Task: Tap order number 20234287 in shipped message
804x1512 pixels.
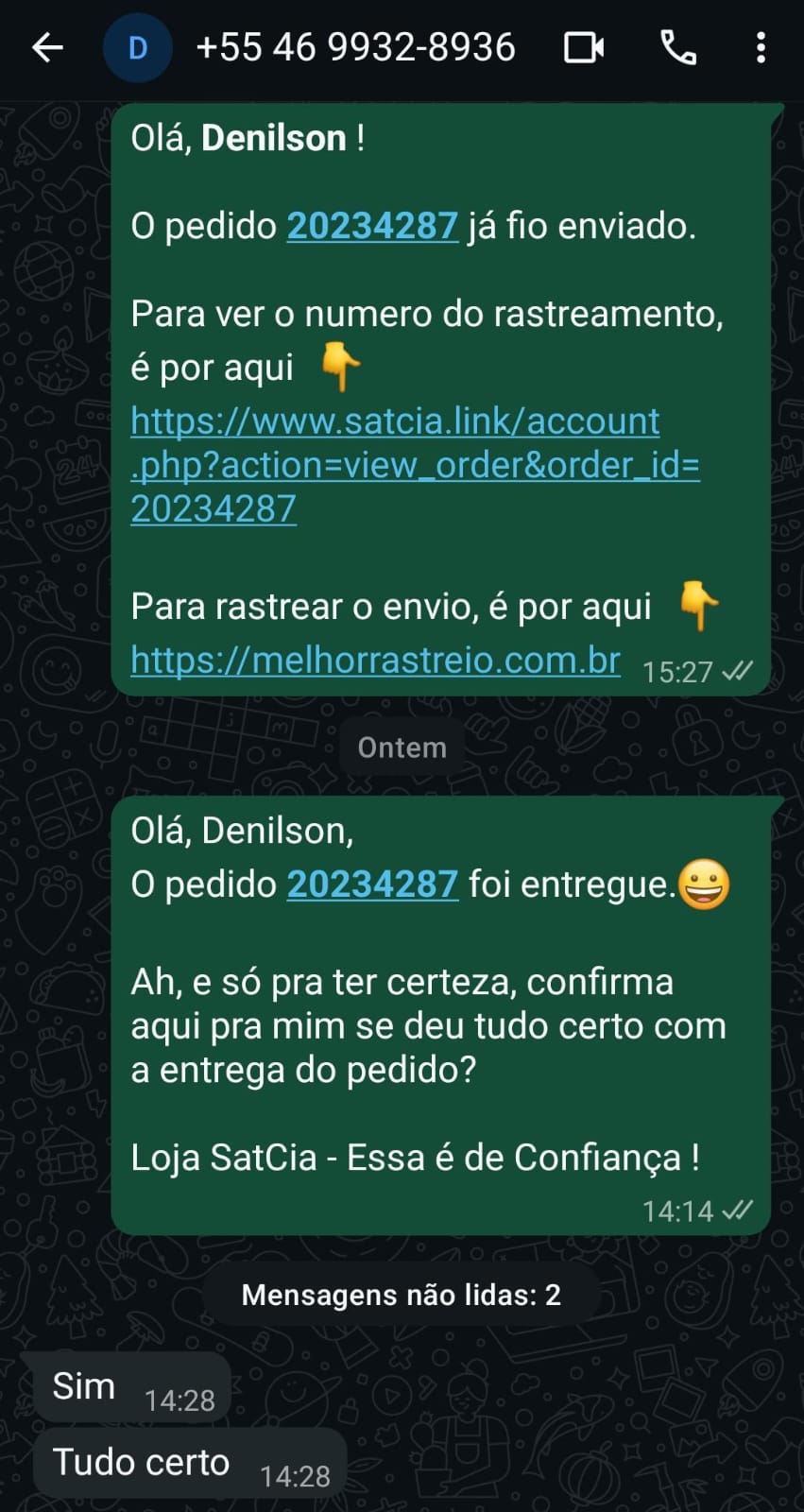Action: click(x=372, y=226)
